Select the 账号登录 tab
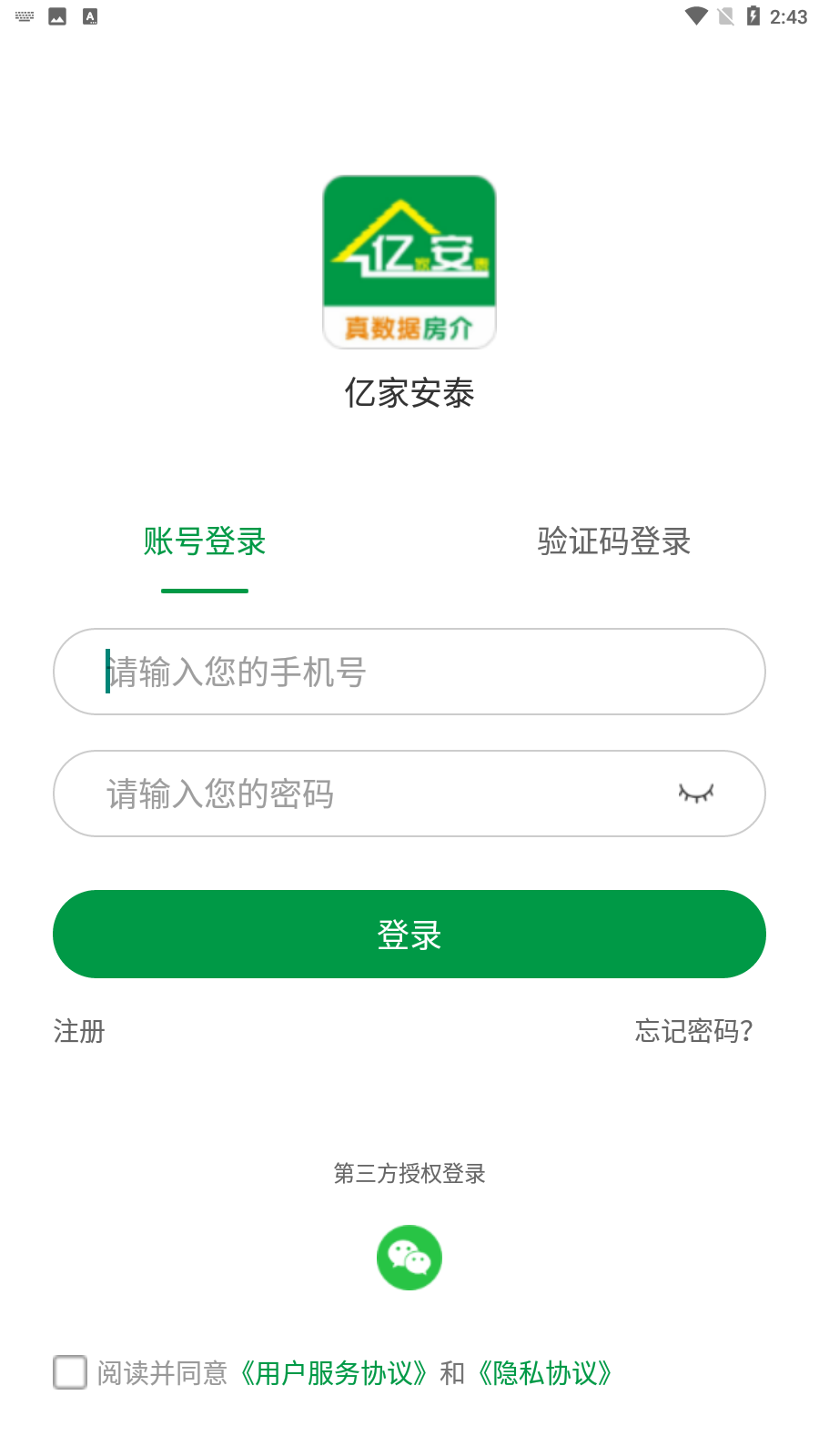 coord(204,541)
